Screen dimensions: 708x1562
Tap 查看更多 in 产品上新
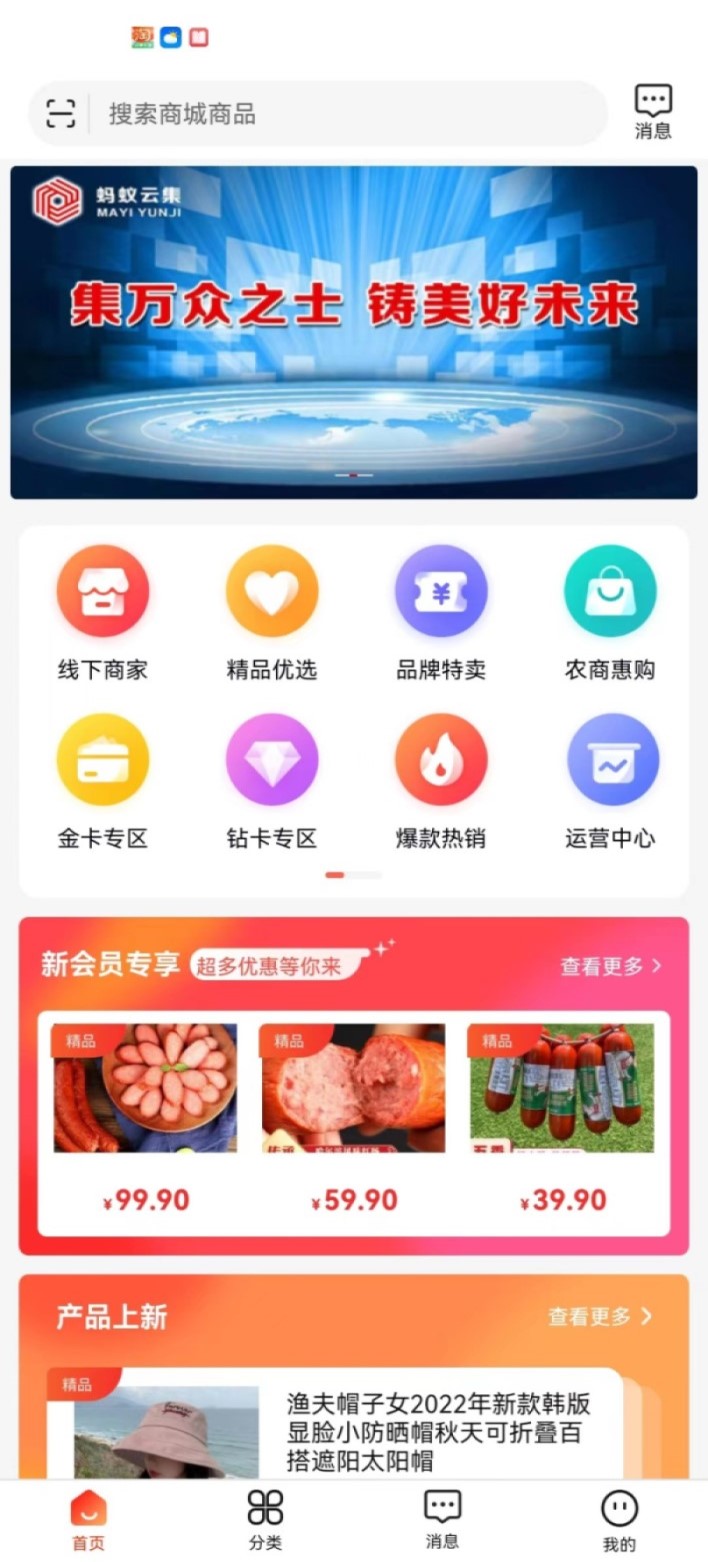pos(600,1316)
